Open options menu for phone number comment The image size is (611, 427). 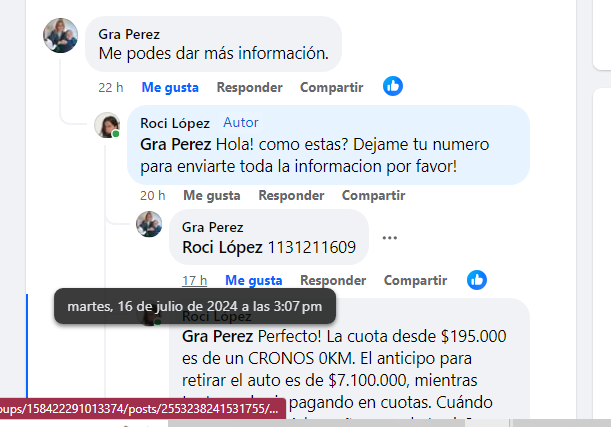coord(390,238)
